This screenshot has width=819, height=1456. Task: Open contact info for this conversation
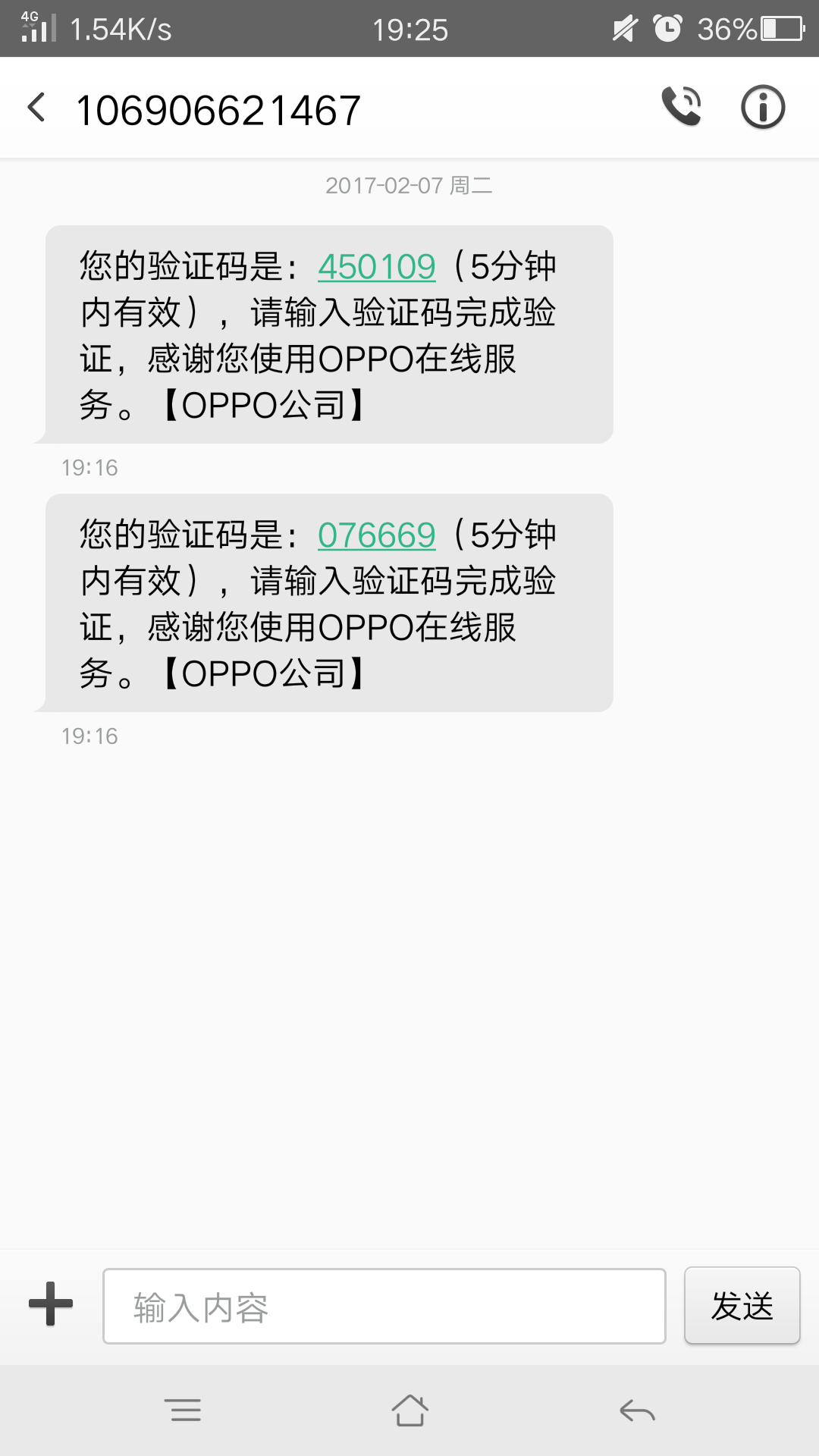point(762,107)
